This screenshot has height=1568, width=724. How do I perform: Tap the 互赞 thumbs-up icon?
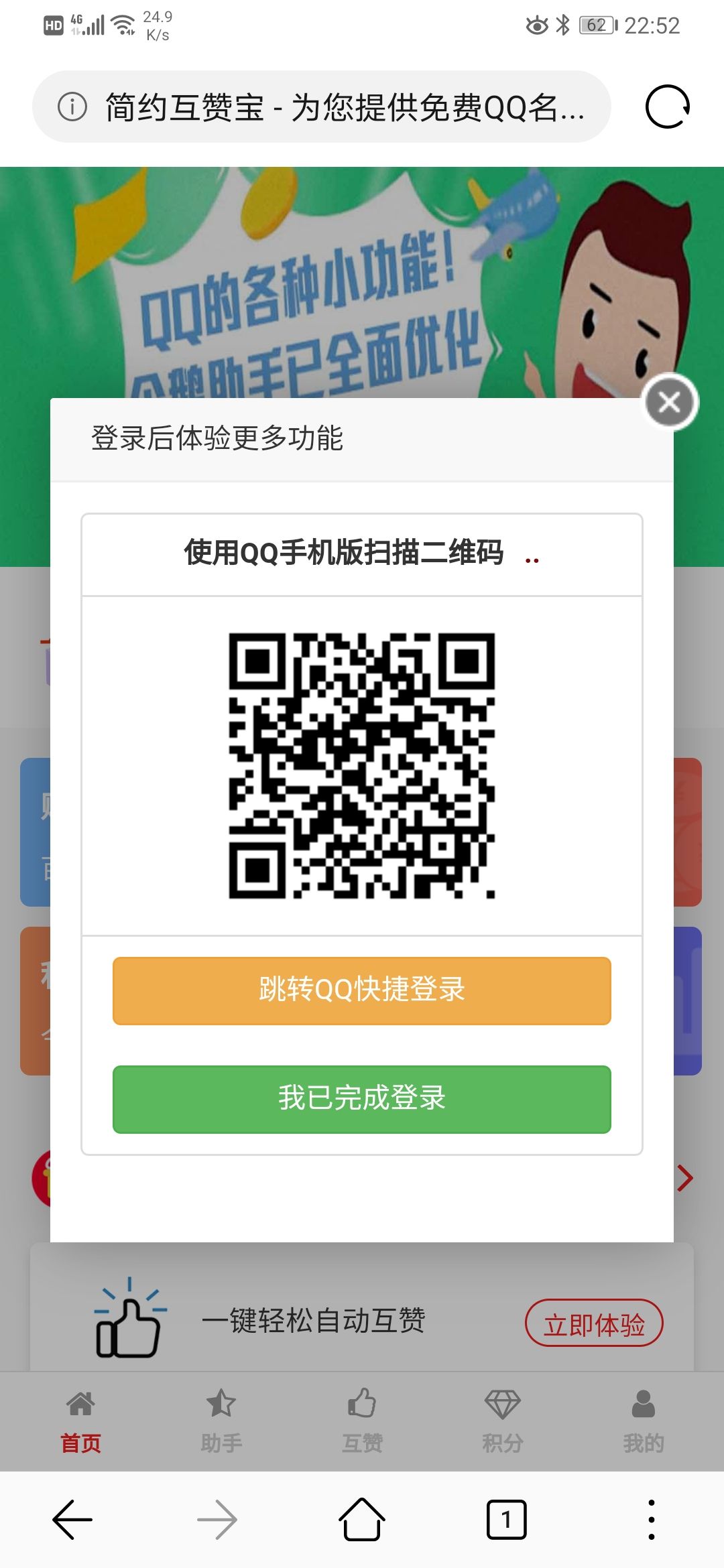point(362,1401)
